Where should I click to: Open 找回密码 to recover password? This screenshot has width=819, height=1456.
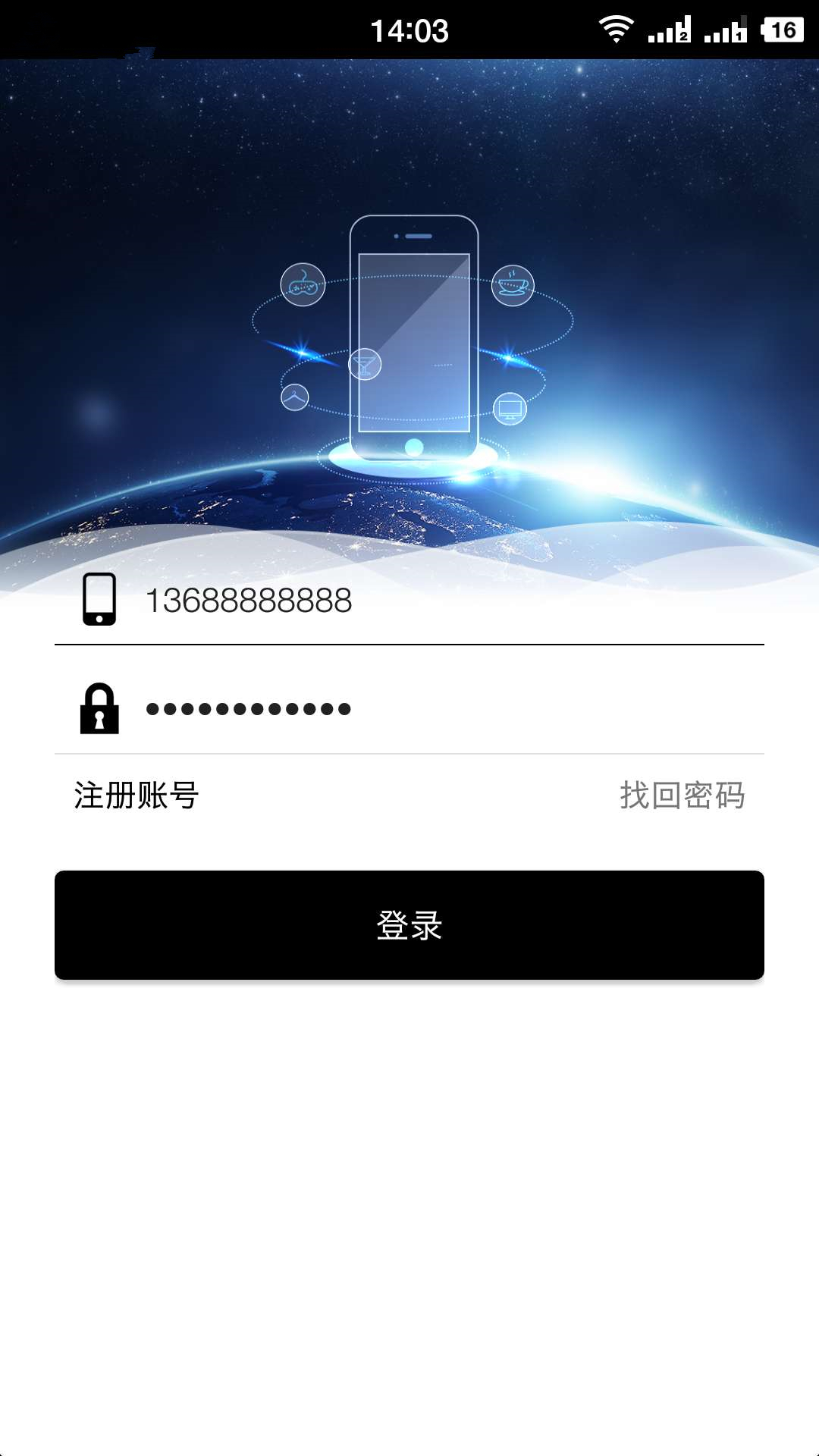682,795
